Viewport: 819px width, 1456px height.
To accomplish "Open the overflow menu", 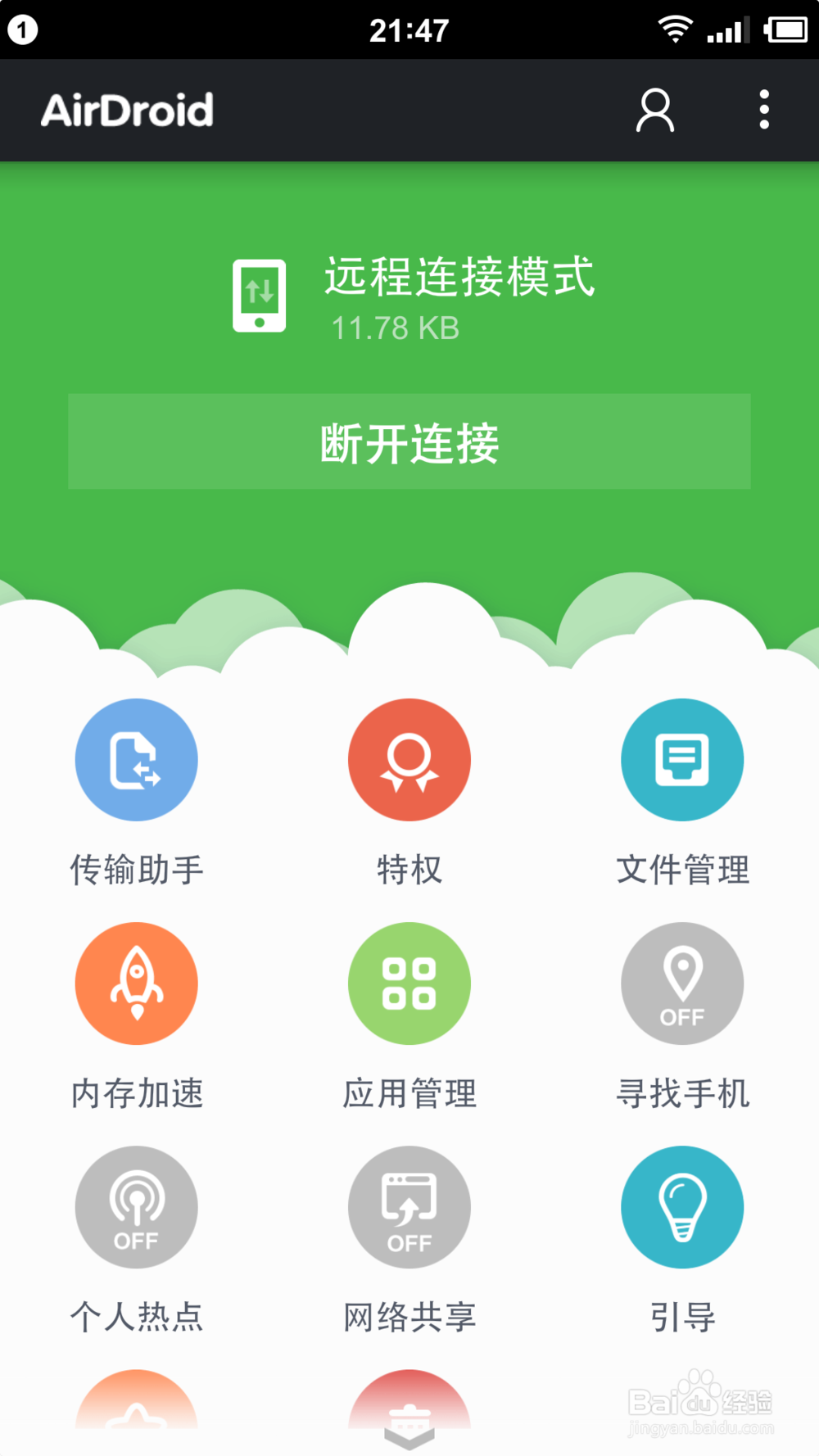I will tap(764, 110).
